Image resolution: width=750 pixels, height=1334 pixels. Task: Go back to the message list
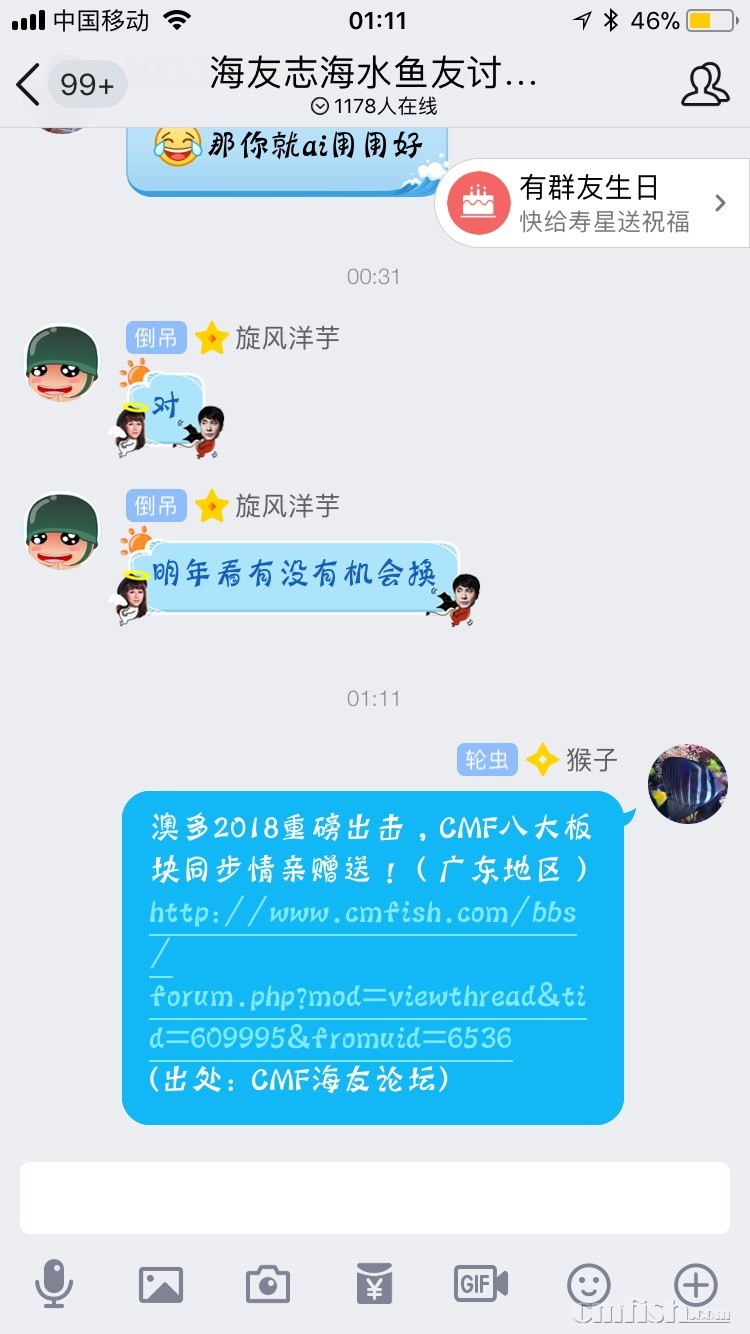[x=30, y=85]
